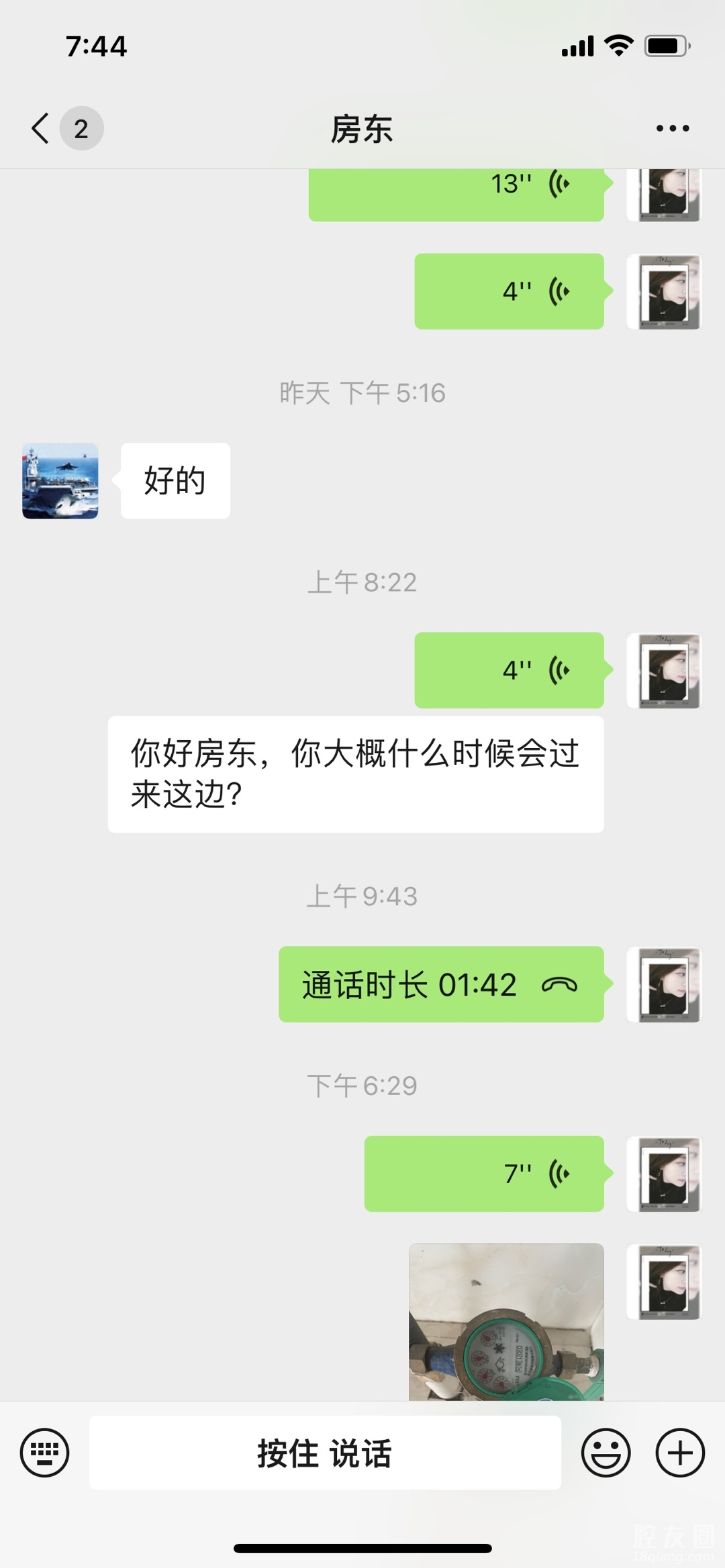Open the emoji panel
The width and height of the screenshot is (725, 1568).
pos(606,1453)
